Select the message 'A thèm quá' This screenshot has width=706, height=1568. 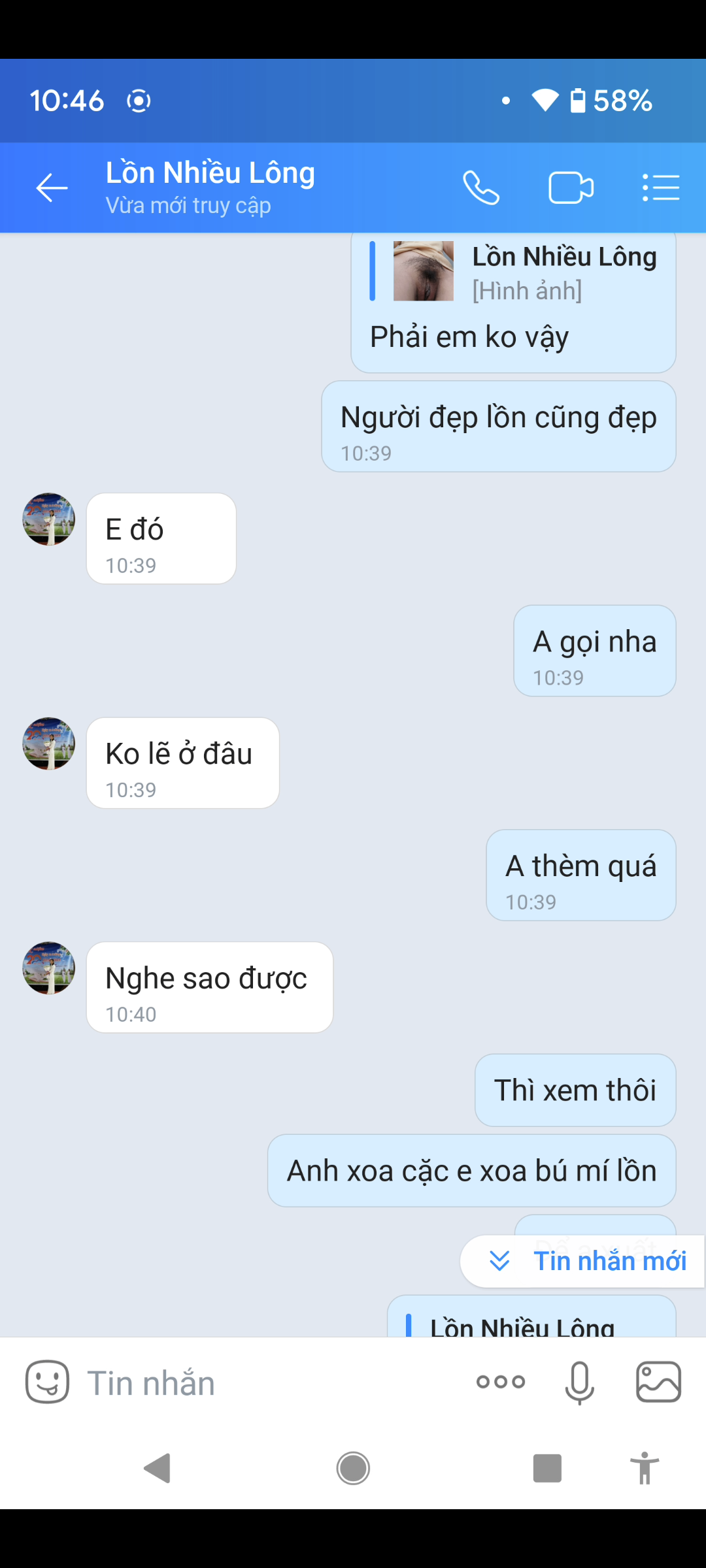pos(580,874)
